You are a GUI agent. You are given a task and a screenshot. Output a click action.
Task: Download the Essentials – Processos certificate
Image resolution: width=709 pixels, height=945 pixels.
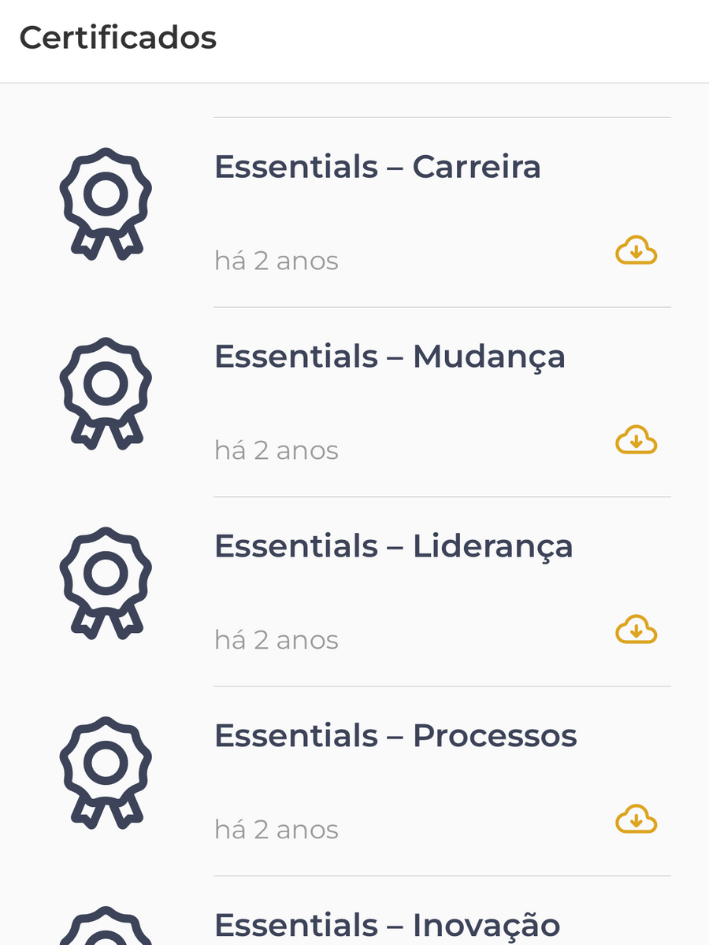636,819
